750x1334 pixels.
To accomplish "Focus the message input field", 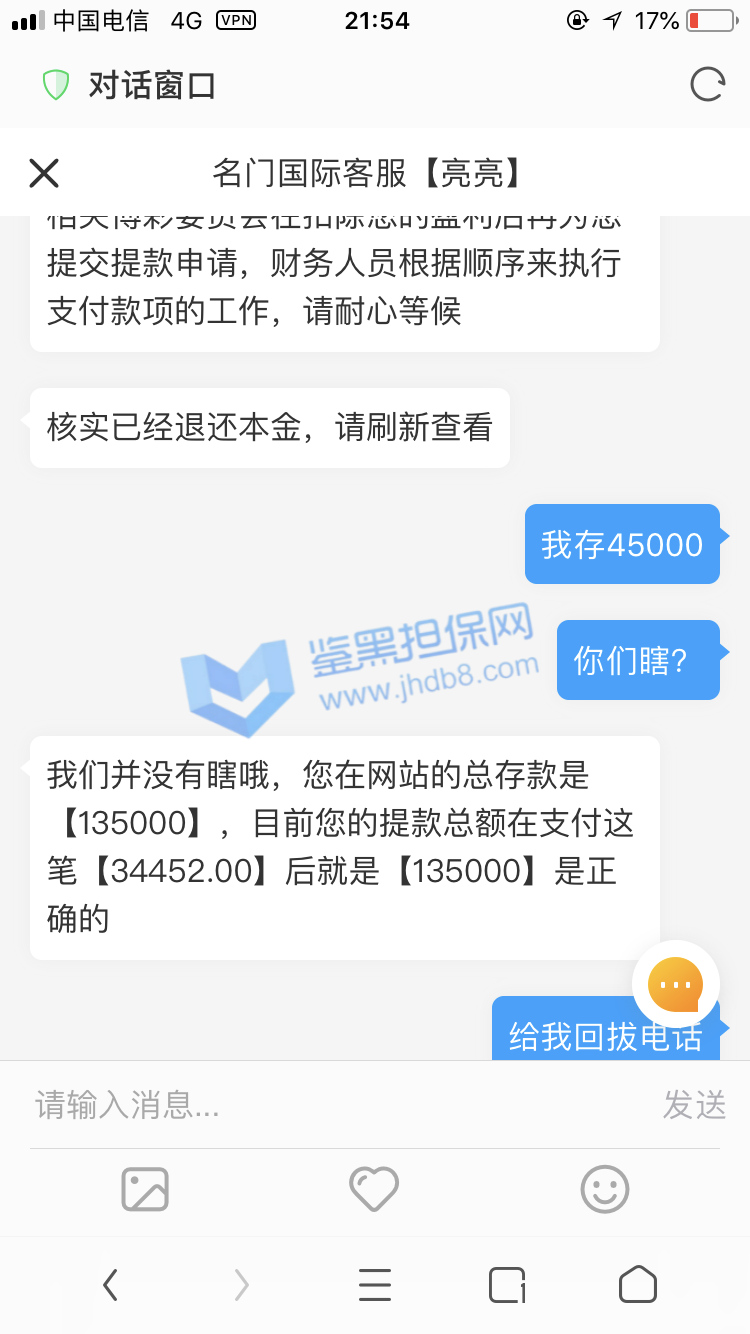I will pos(330,1105).
